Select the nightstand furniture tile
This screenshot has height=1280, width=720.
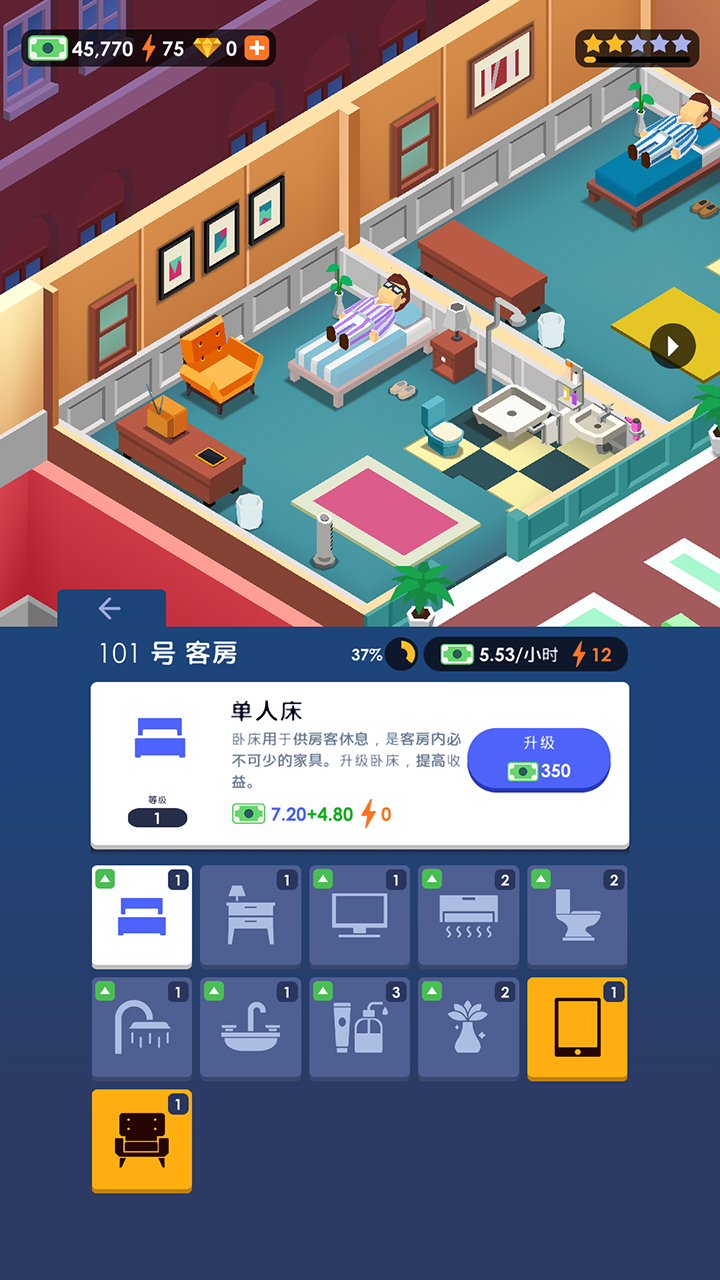point(250,916)
